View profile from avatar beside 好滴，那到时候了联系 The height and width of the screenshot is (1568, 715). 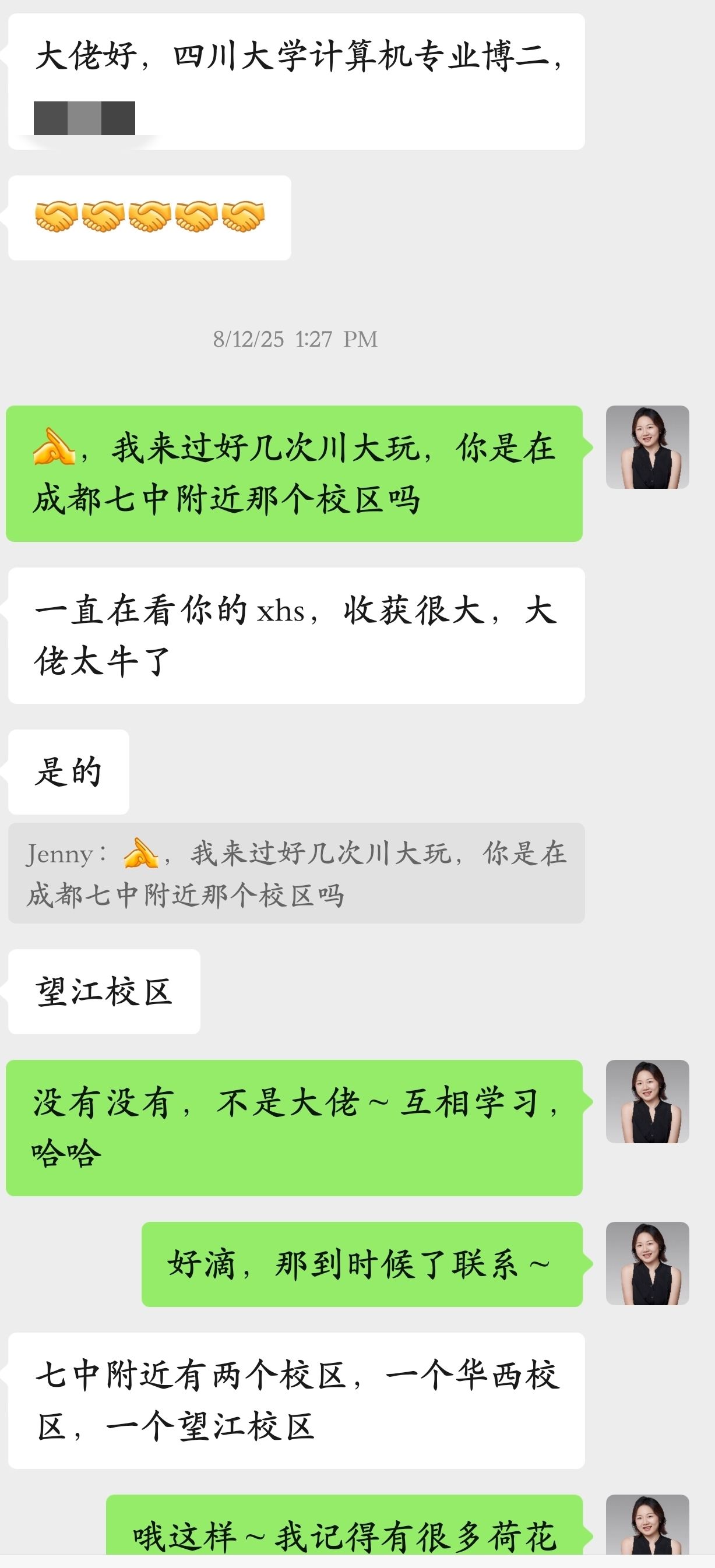pyautogui.click(x=647, y=1264)
